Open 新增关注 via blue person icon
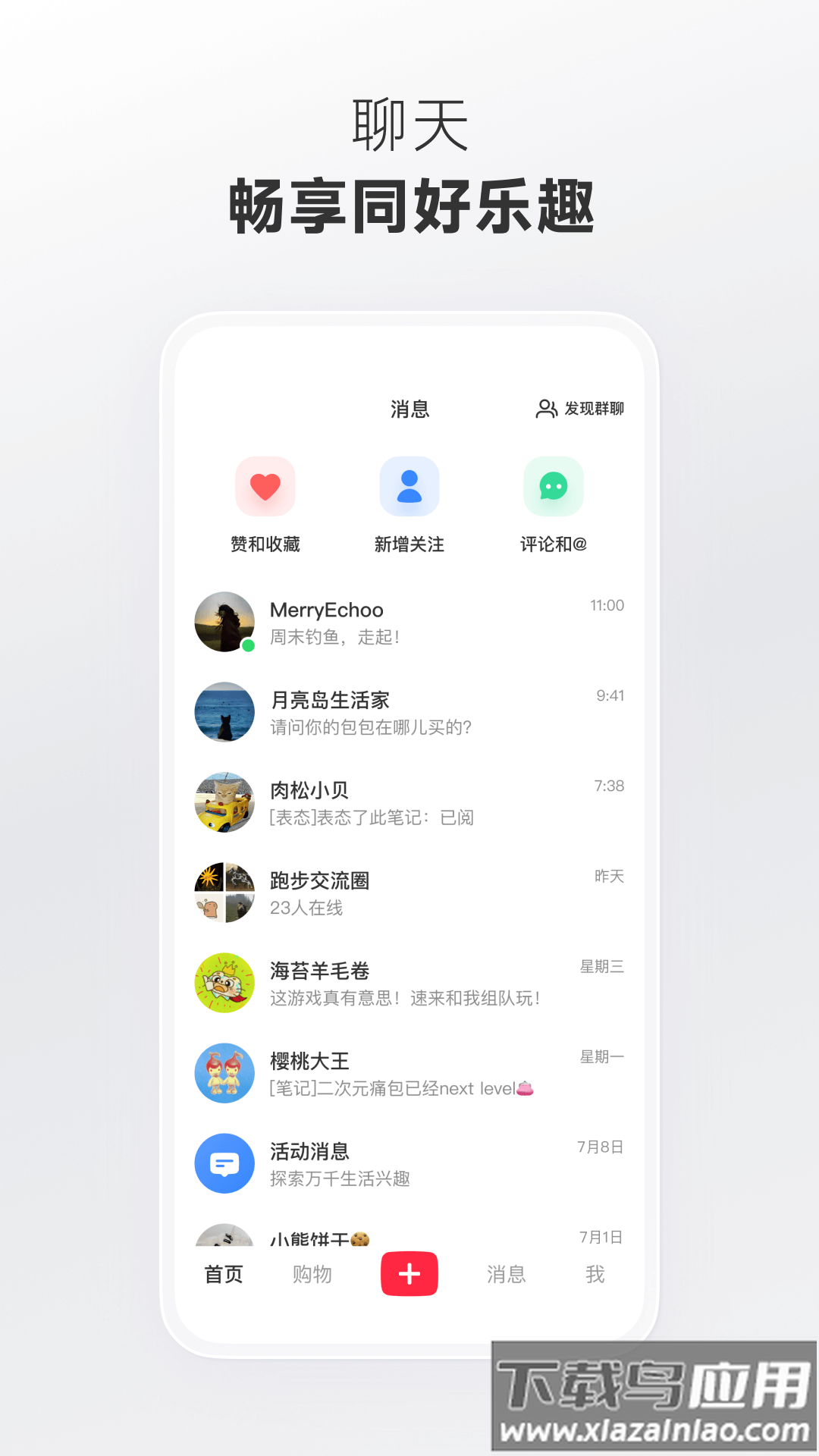The height and width of the screenshot is (1456, 819). click(x=409, y=486)
